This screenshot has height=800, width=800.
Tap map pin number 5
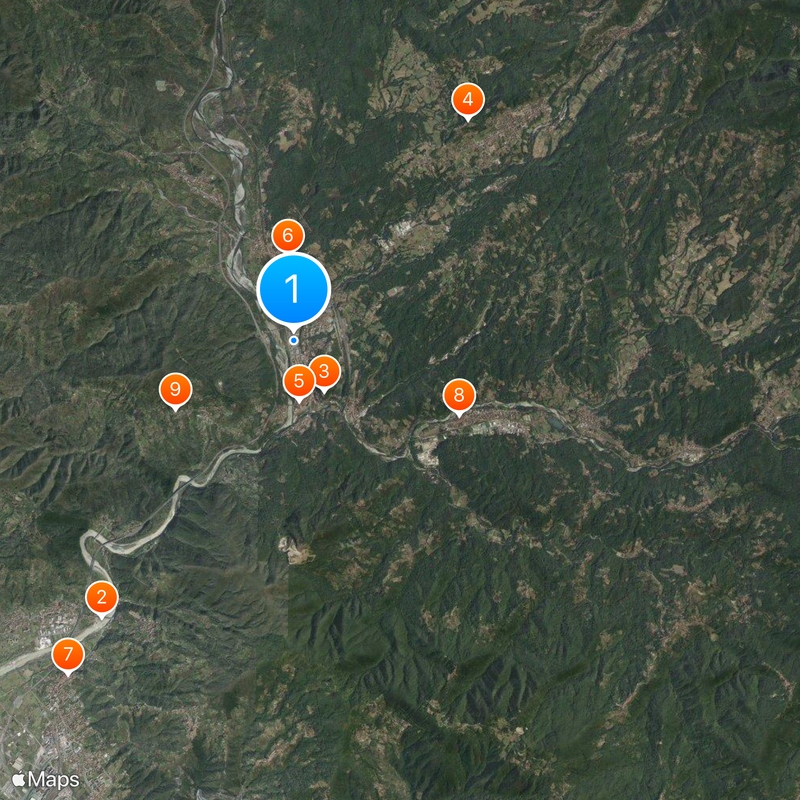pos(298,381)
